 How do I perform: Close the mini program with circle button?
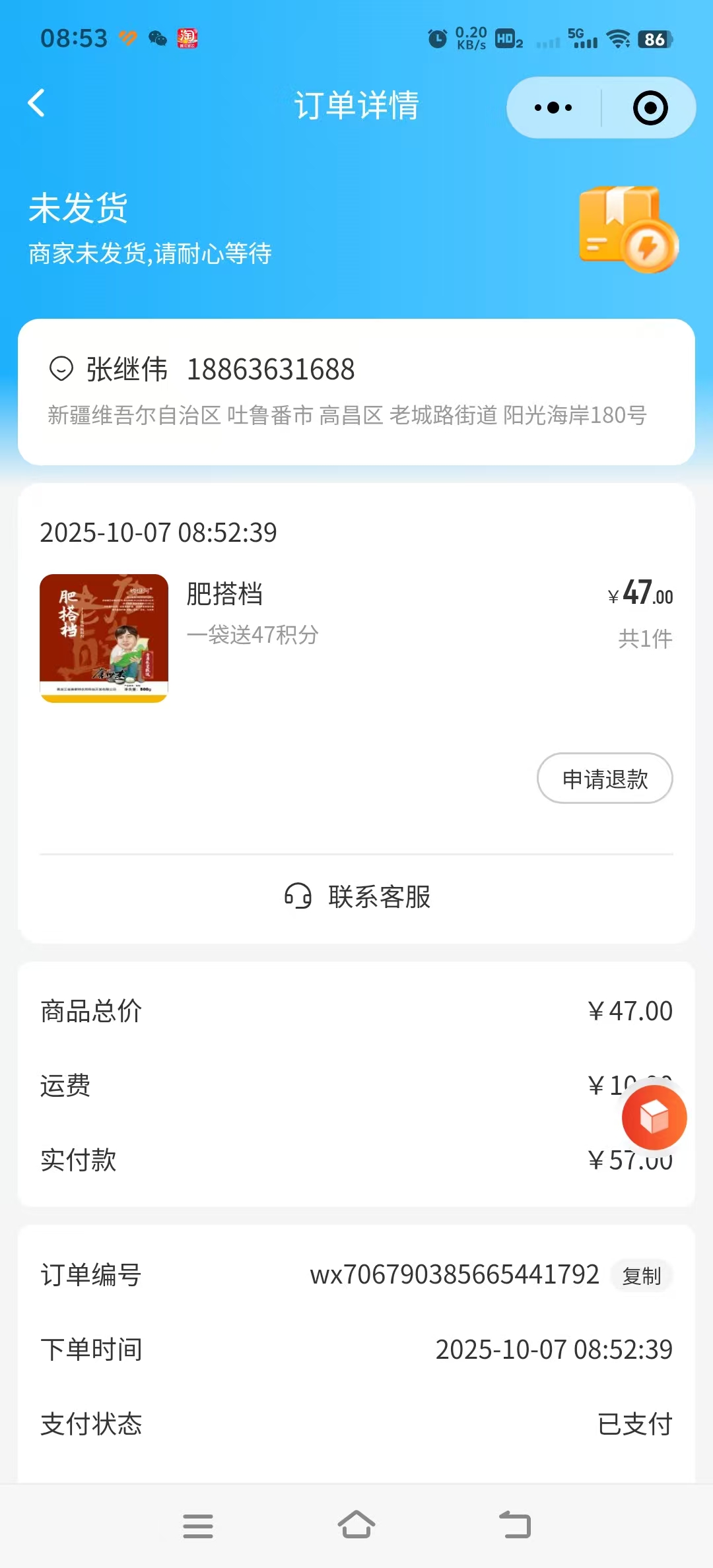650,108
